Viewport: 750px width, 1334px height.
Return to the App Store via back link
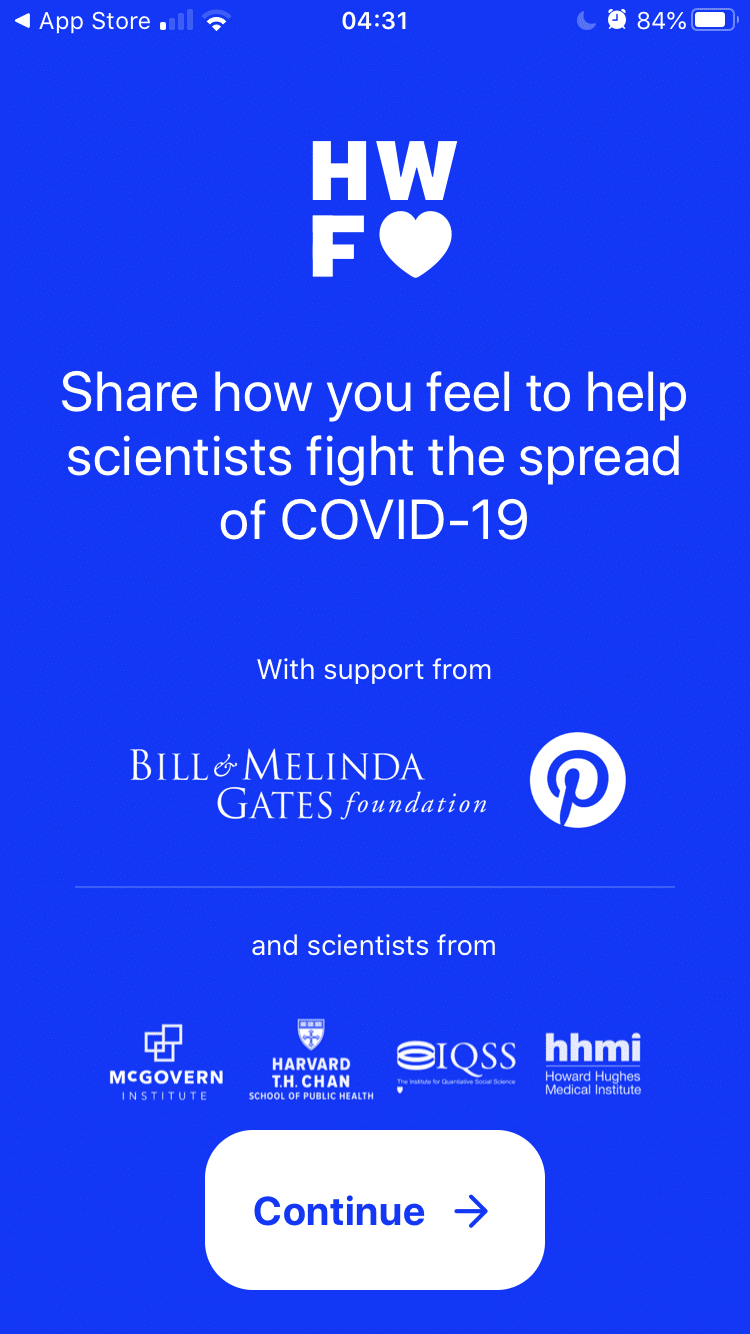coord(82,21)
